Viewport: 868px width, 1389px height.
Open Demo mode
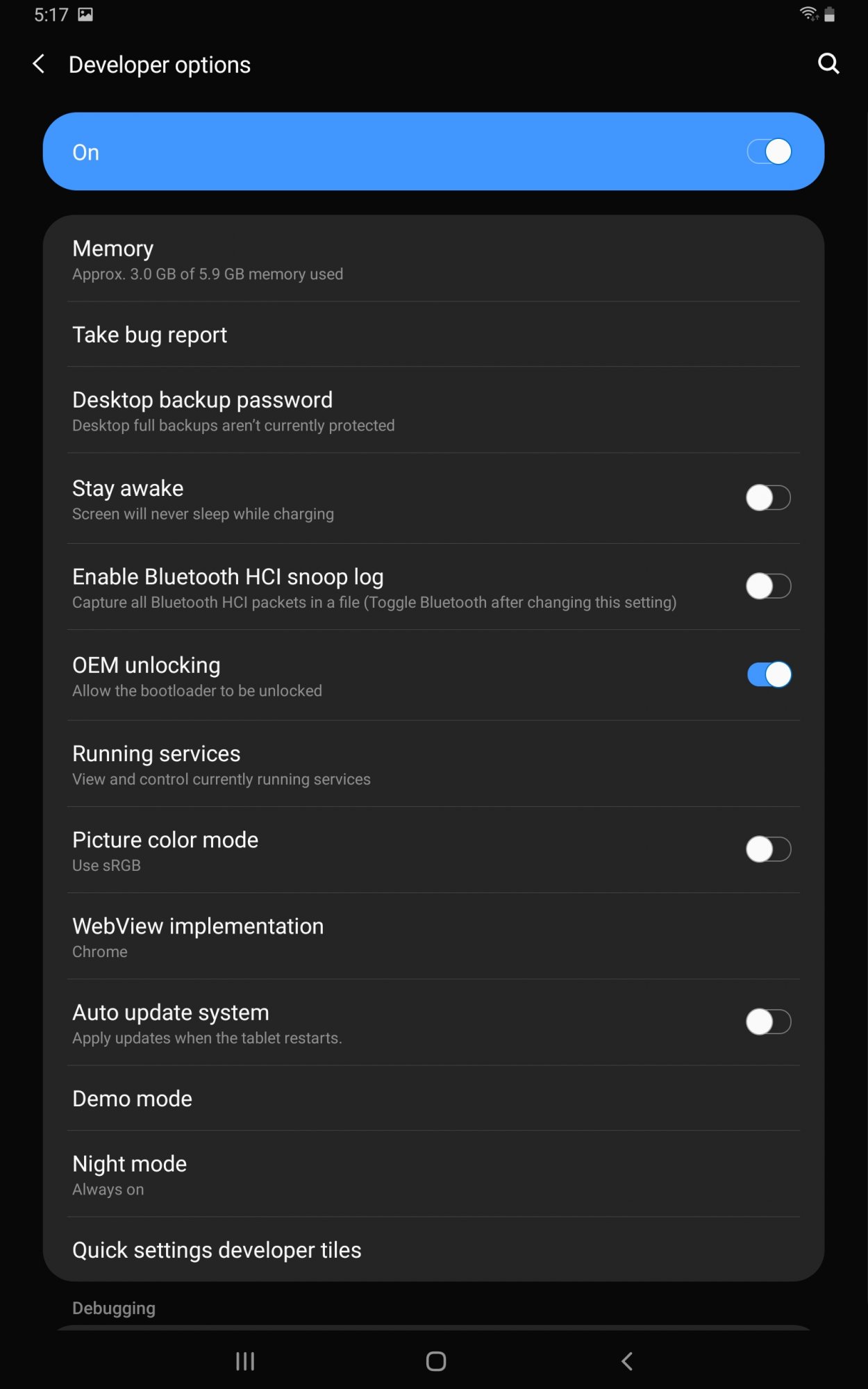click(433, 1099)
